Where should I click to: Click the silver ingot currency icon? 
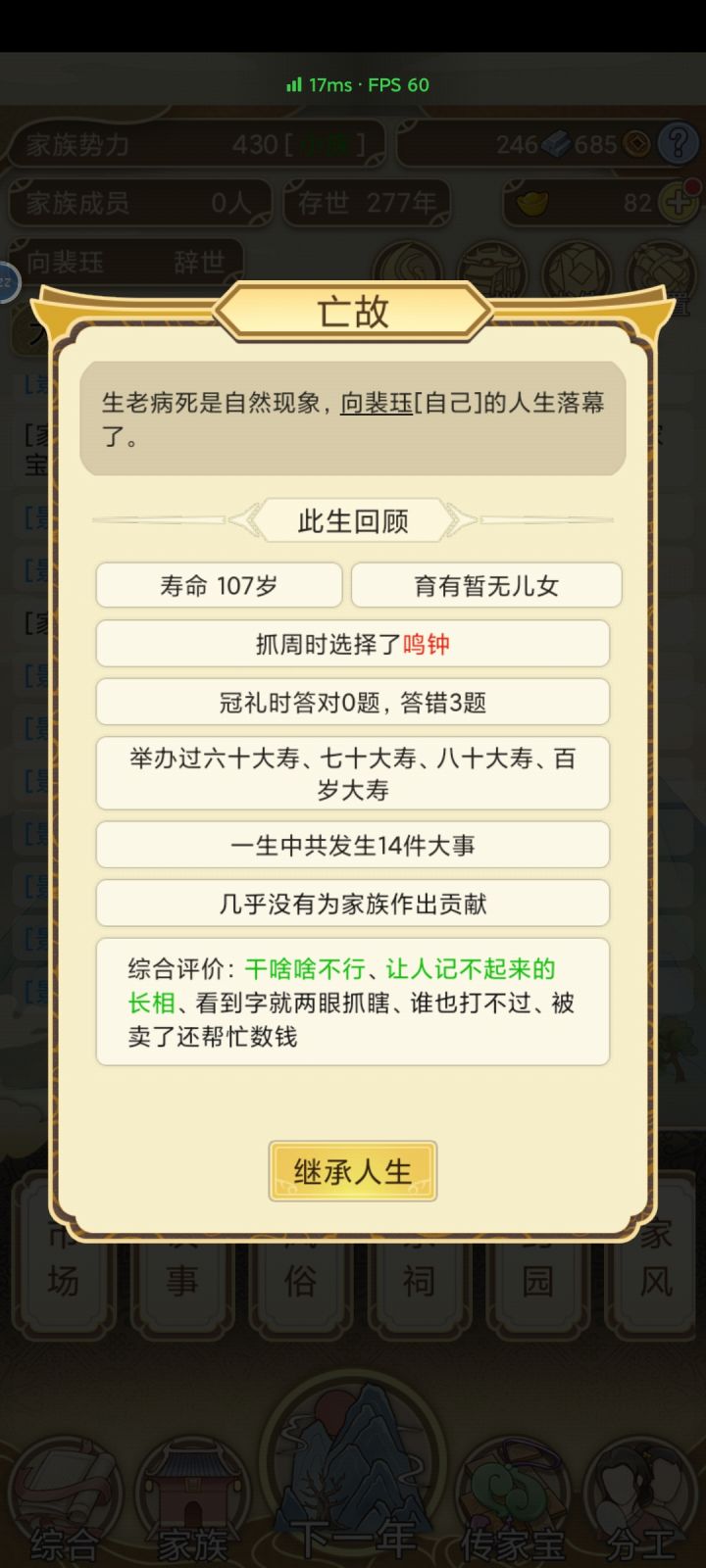coord(555,144)
